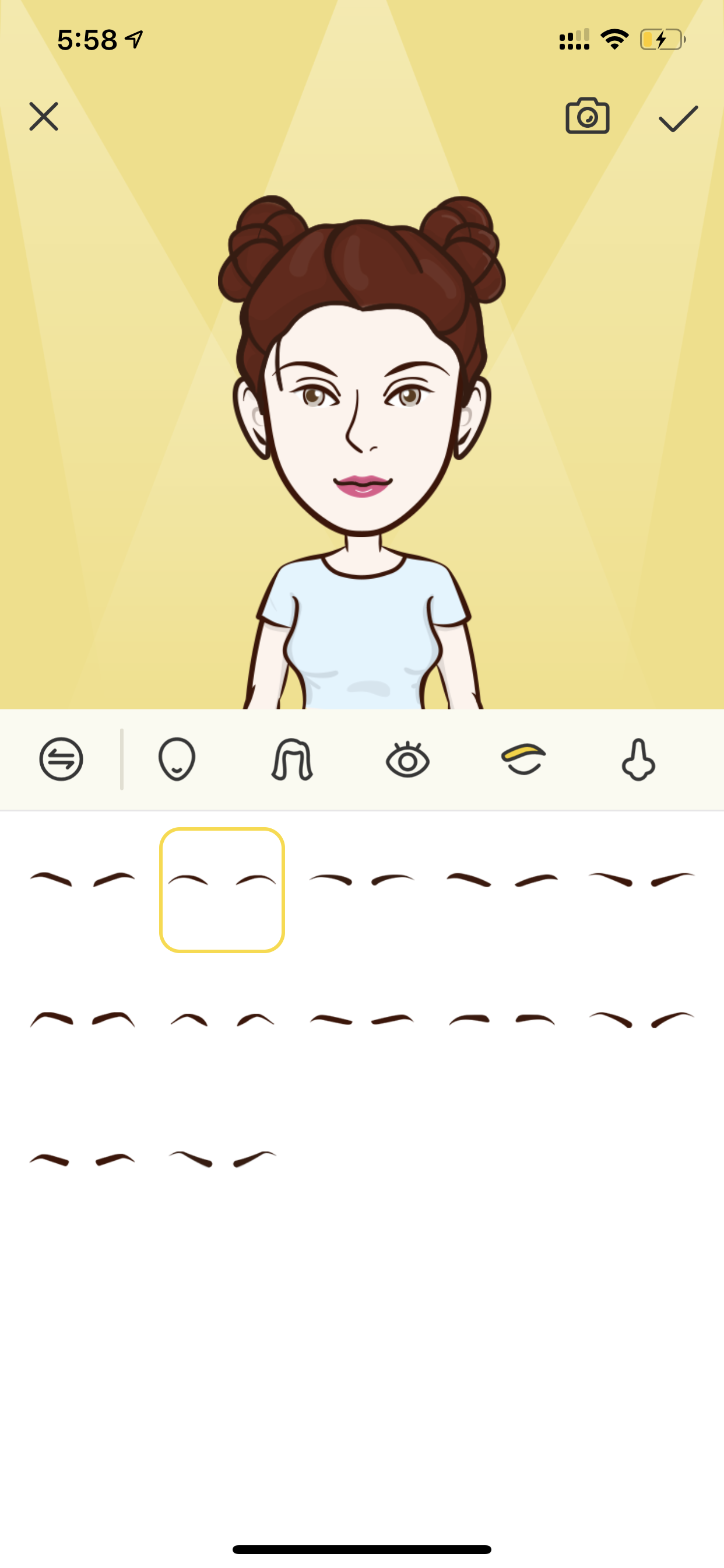Open the camera to scan a face

click(587, 116)
